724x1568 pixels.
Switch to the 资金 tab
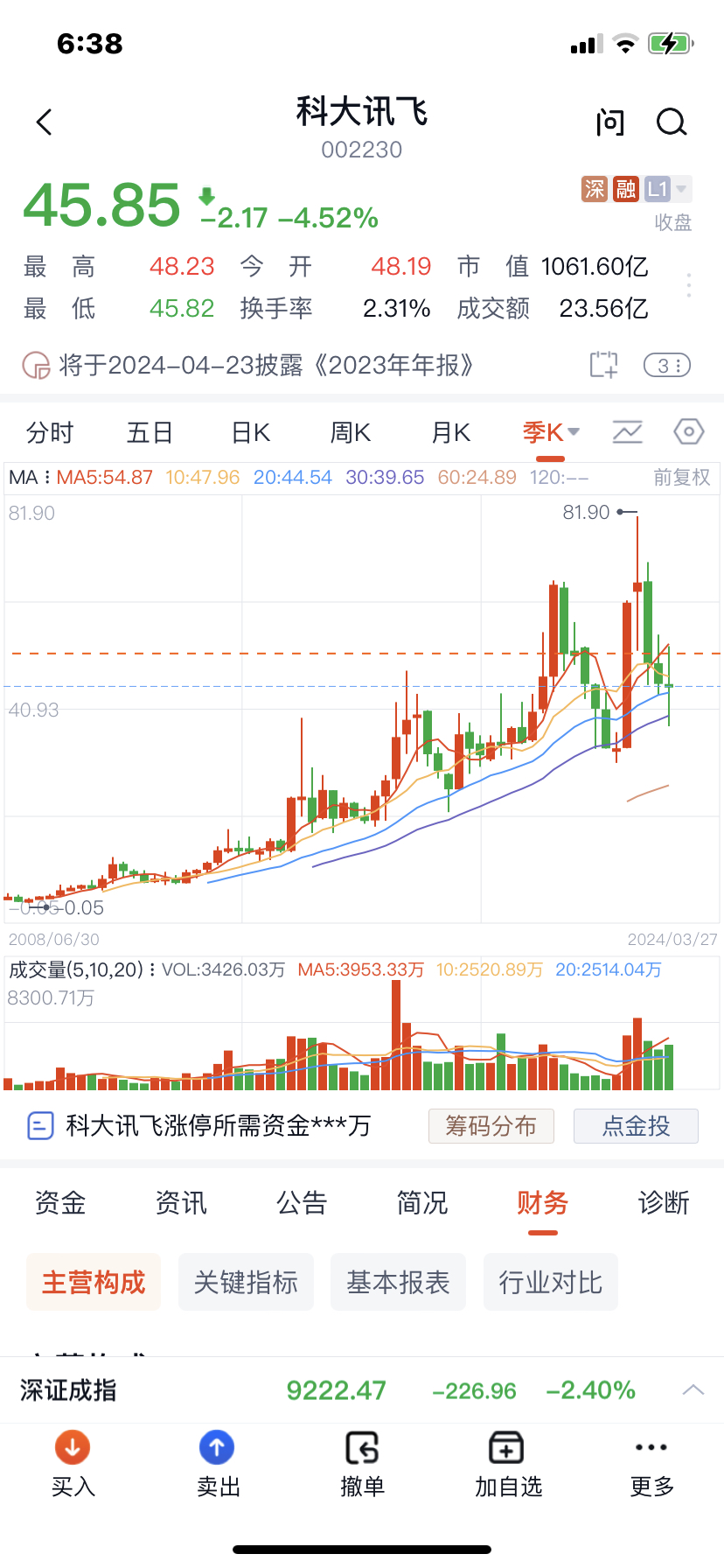60,1203
